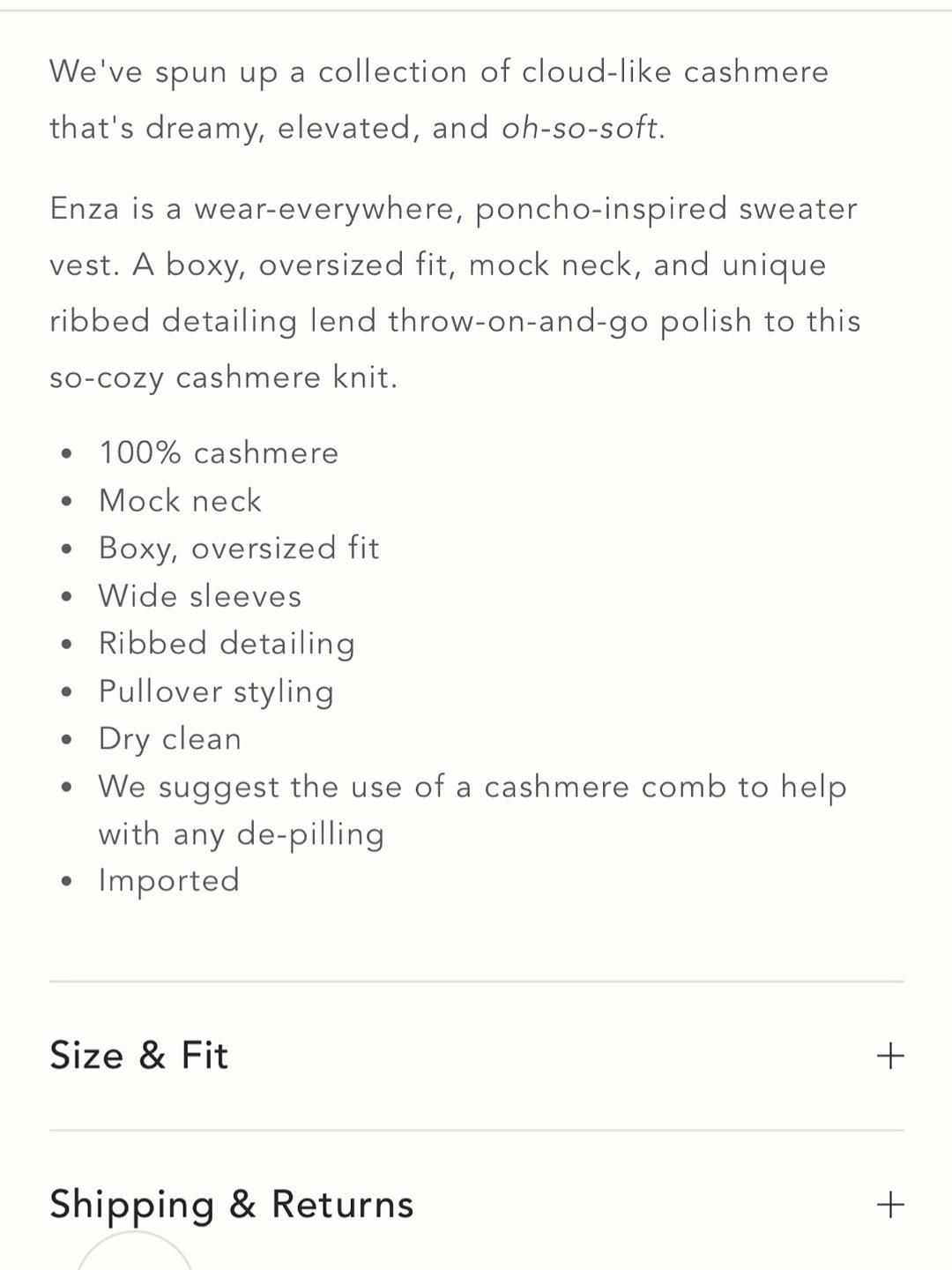Viewport: 952px width, 1270px height.
Task: Expand the Size & Fit section
Action: coord(476,1056)
